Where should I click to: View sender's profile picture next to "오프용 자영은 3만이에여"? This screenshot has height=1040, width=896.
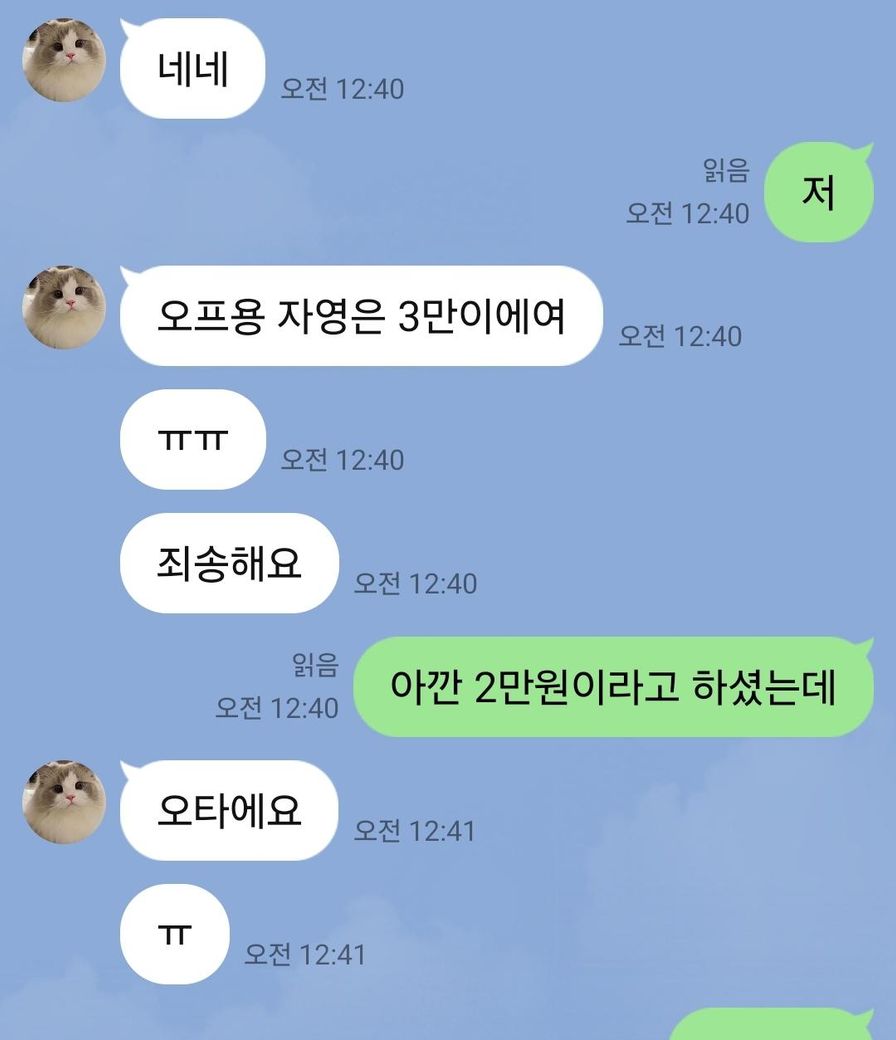(64, 307)
